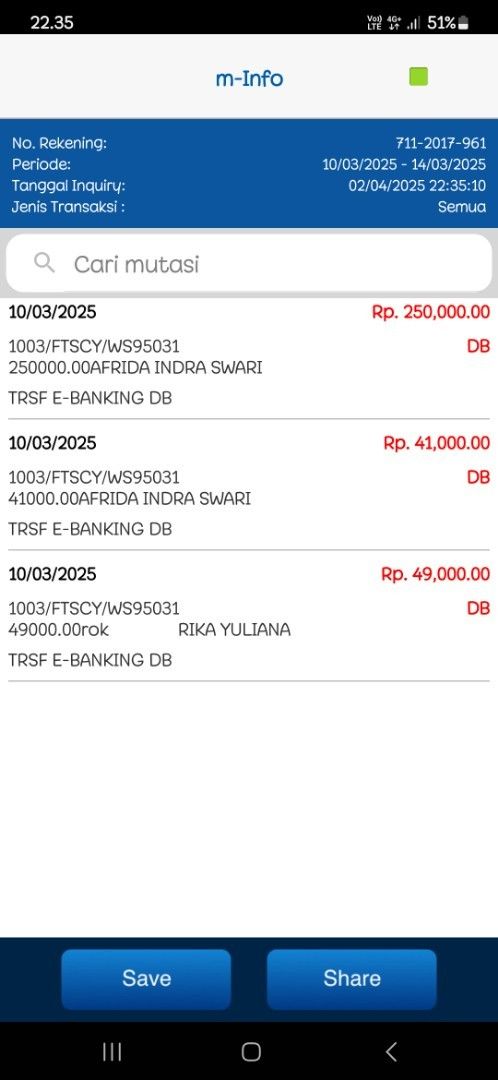Save the transaction statement
498x1080 pixels.
coord(146,979)
